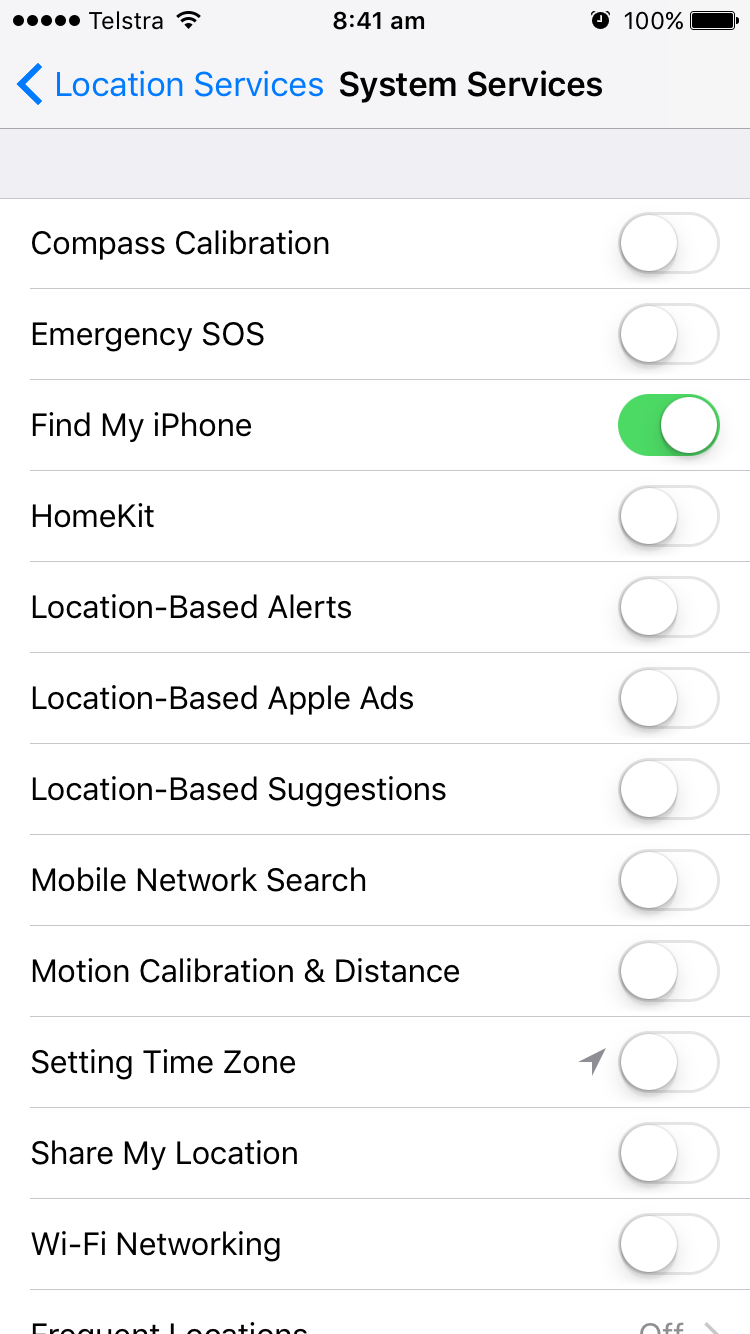The image size is (750, 1334).
Task: Switch on Location-Based Apple Ads
Action: pos(668,698)
